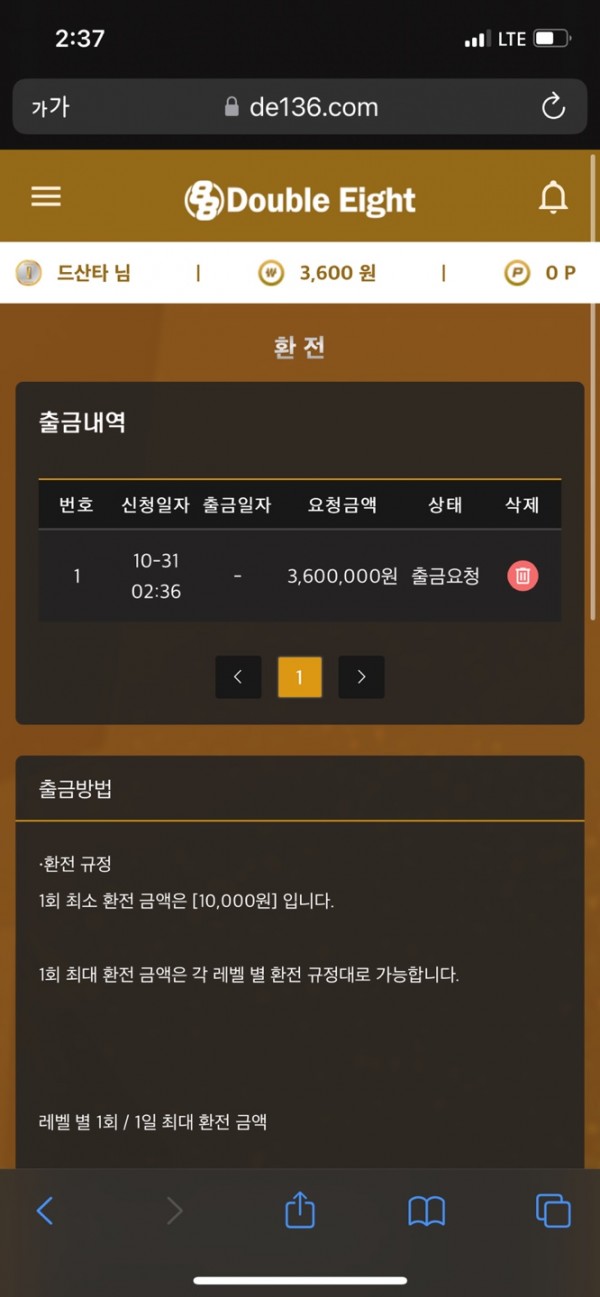Image resolution: width=600 pixels, height=1297 pixels.
Task: Open the 가가 reader text options
Action: [x=50, y=107]
